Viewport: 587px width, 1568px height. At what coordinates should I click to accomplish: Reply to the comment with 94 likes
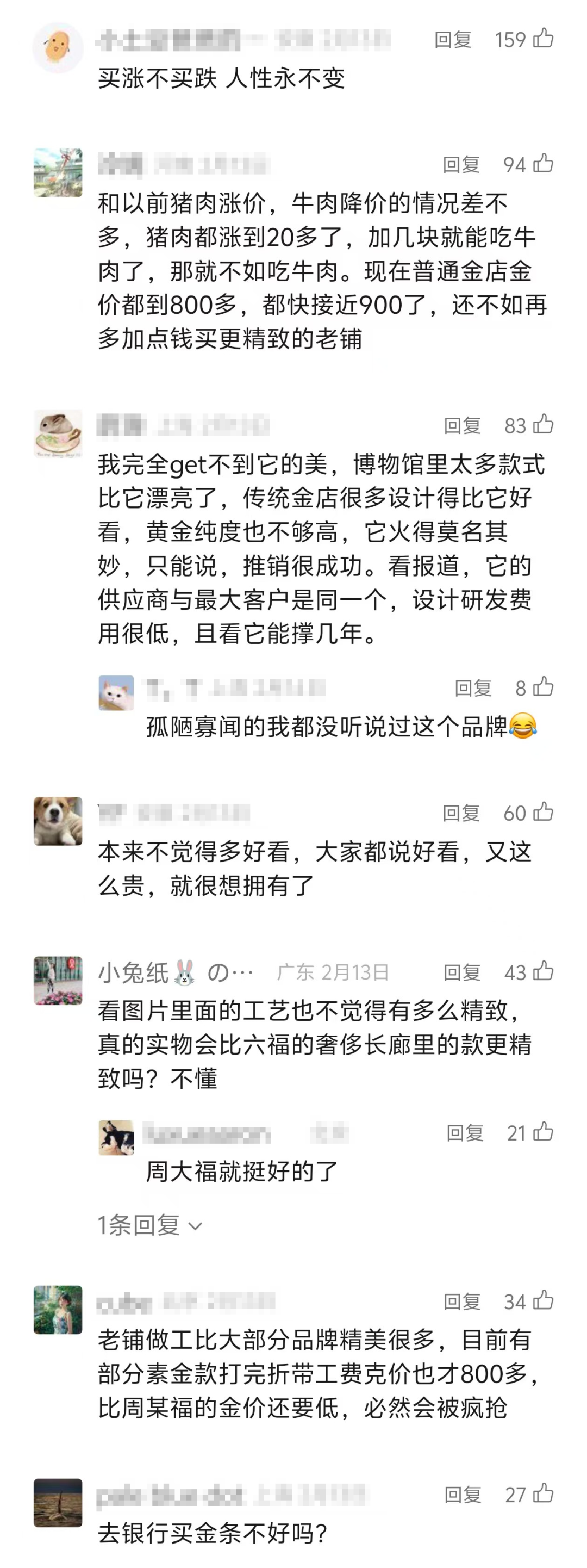461,164
